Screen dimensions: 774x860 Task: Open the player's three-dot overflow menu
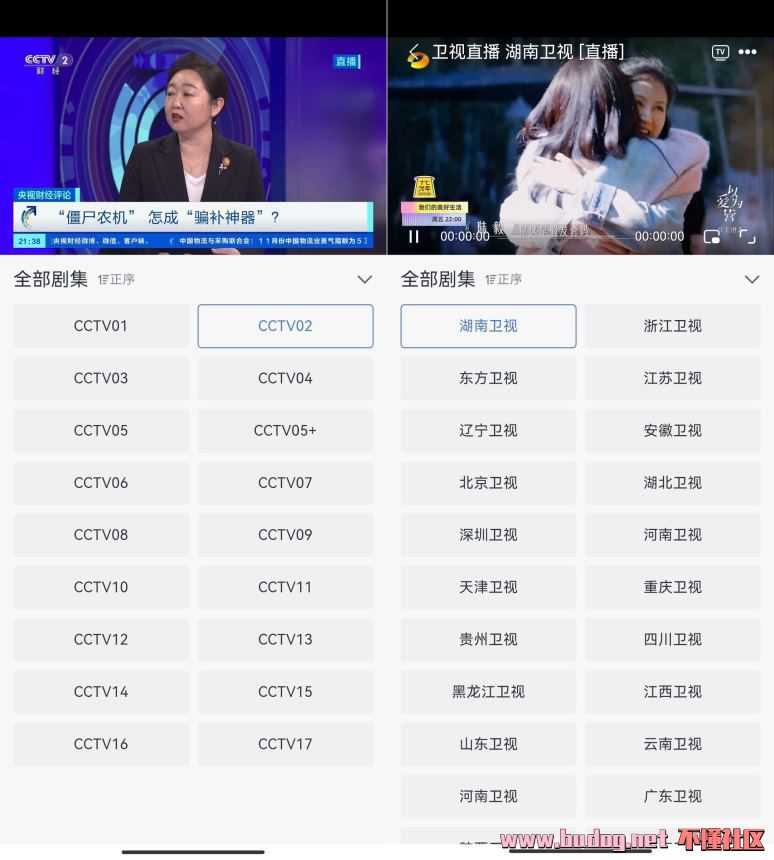[748, 52]
